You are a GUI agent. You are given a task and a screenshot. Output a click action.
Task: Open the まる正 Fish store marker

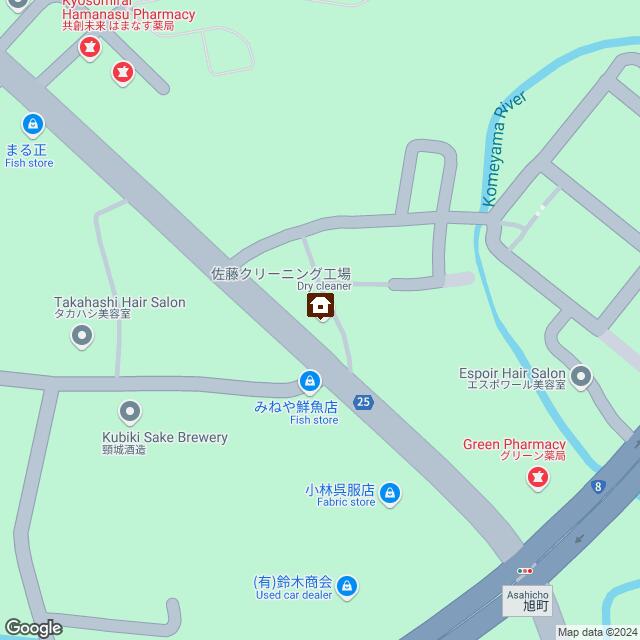tap(33, 124)
